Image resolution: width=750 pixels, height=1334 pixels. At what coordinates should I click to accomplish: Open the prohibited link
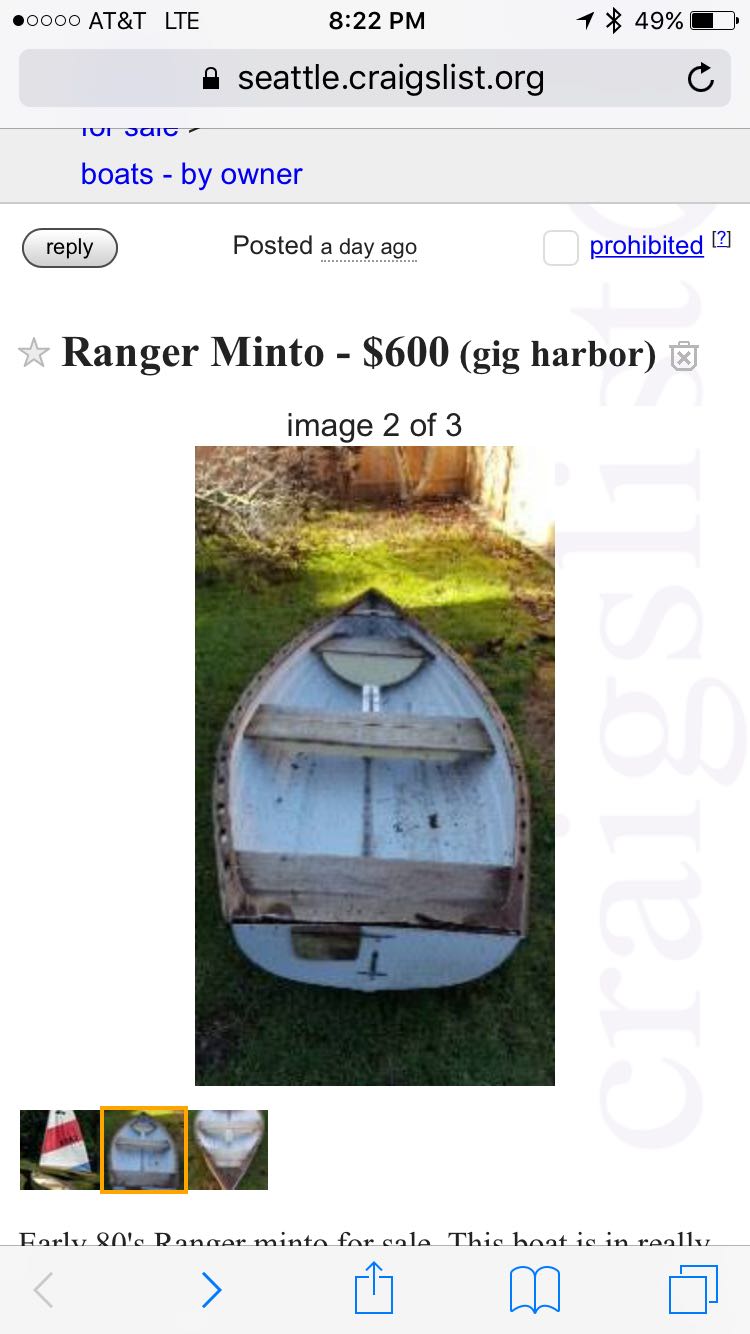coord(646,246)
